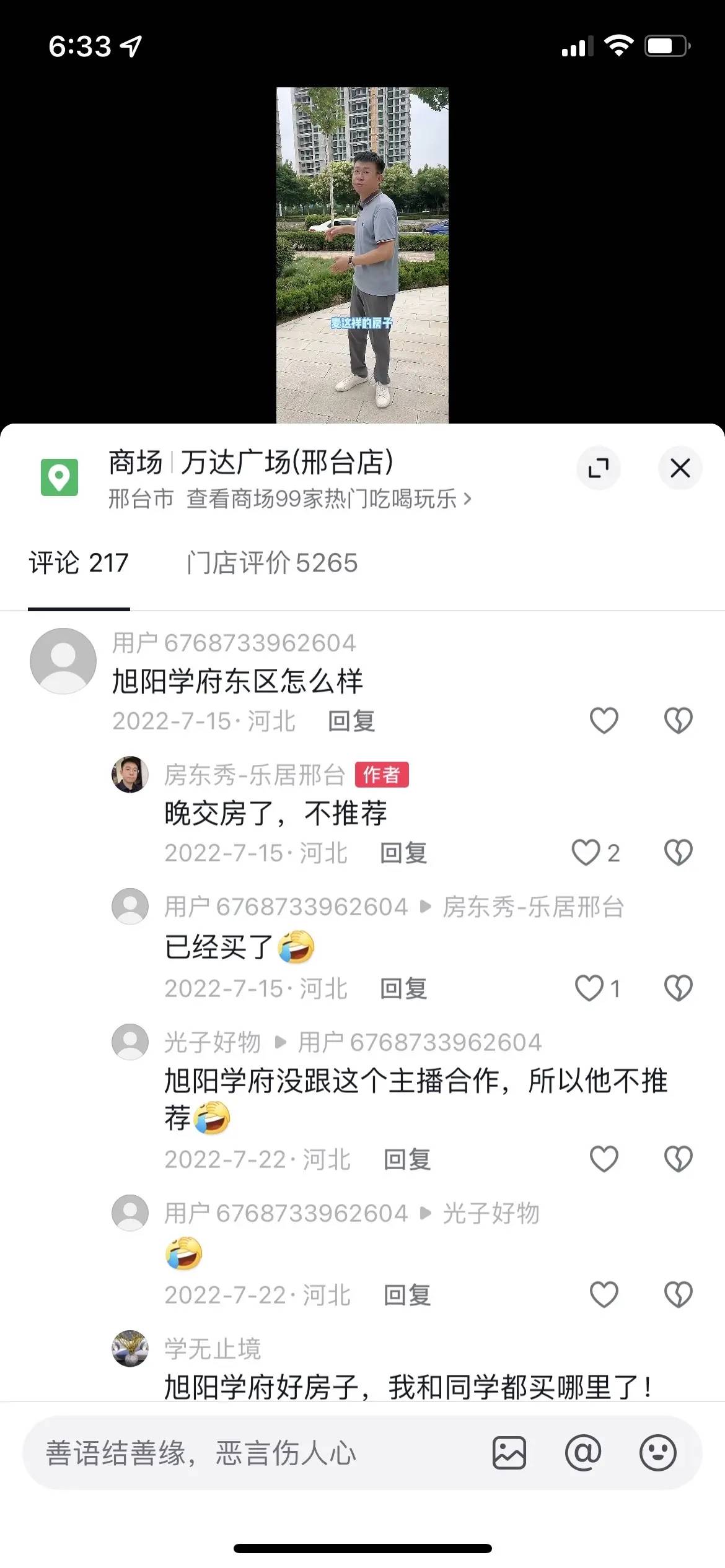The height and width of the screenshot is (1568, 725).
Task: Dislike the comment 旭阳学府东区怎么样
Action: [678, 721]
